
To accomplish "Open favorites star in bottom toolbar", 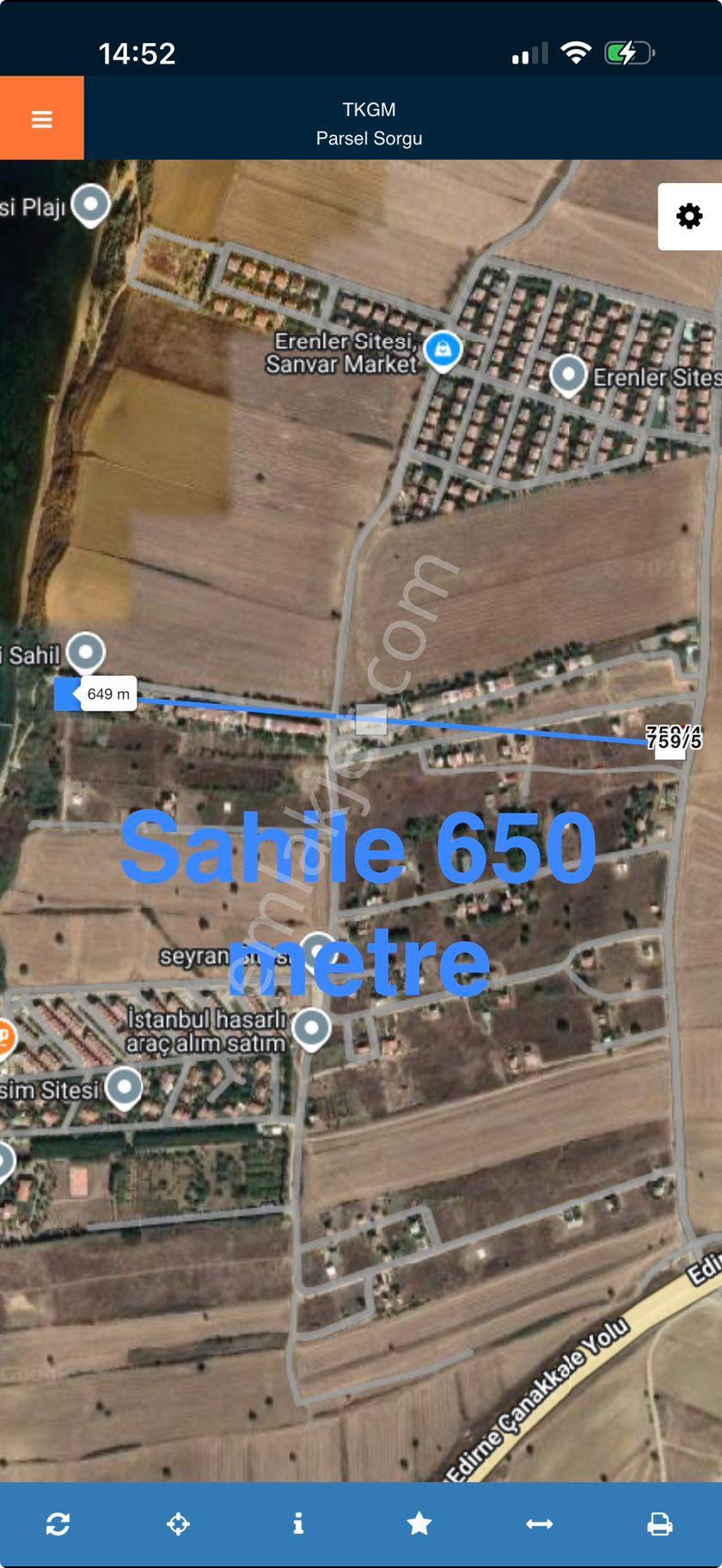I will click(x=419, y=1524).
